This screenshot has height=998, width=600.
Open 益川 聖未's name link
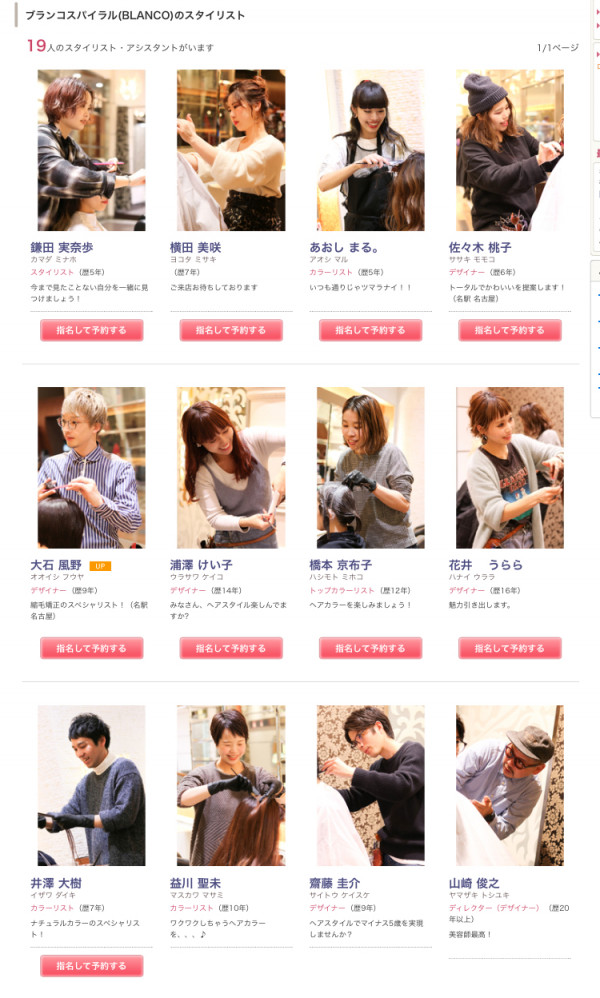click(x=195, y=883)
